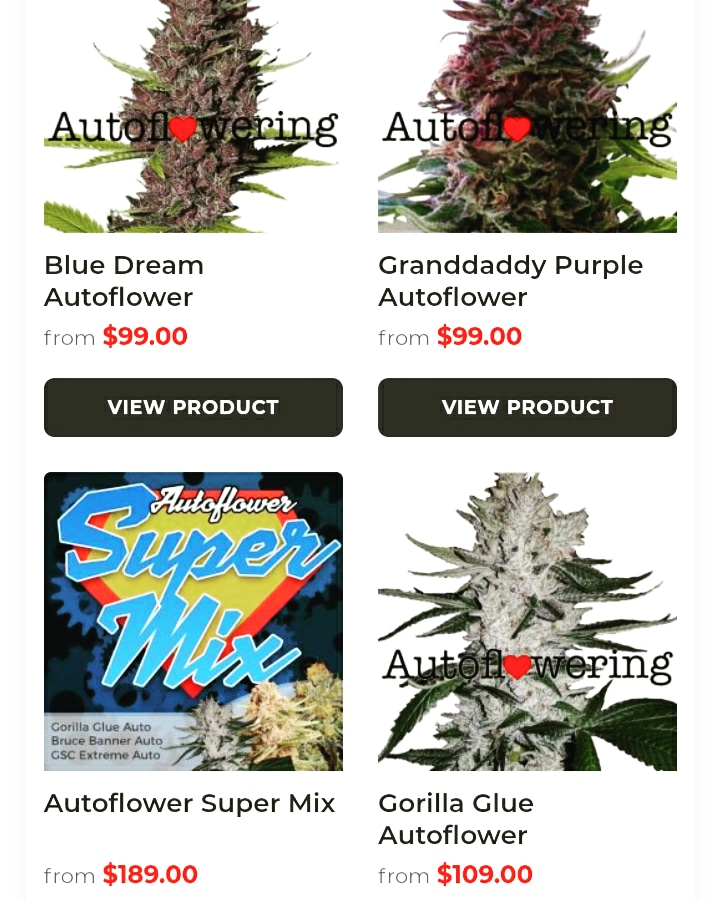This screenshot has width=720, height=900.
Task: Click the Autoflowering watermark on Gorilla Glue photo
Action: click(x=527, y=664)
